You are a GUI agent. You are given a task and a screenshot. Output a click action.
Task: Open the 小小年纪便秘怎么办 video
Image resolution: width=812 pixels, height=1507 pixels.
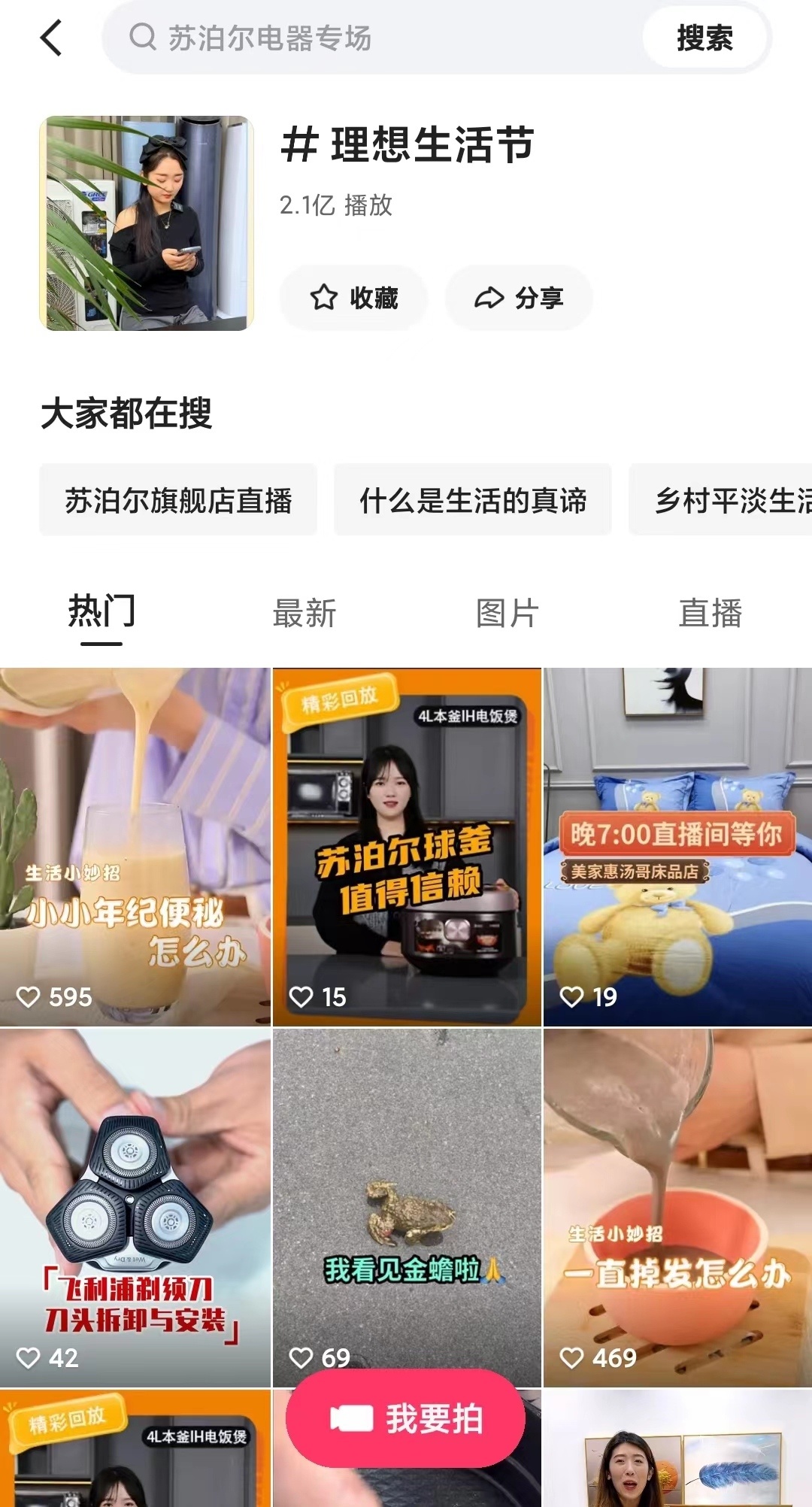135,846
